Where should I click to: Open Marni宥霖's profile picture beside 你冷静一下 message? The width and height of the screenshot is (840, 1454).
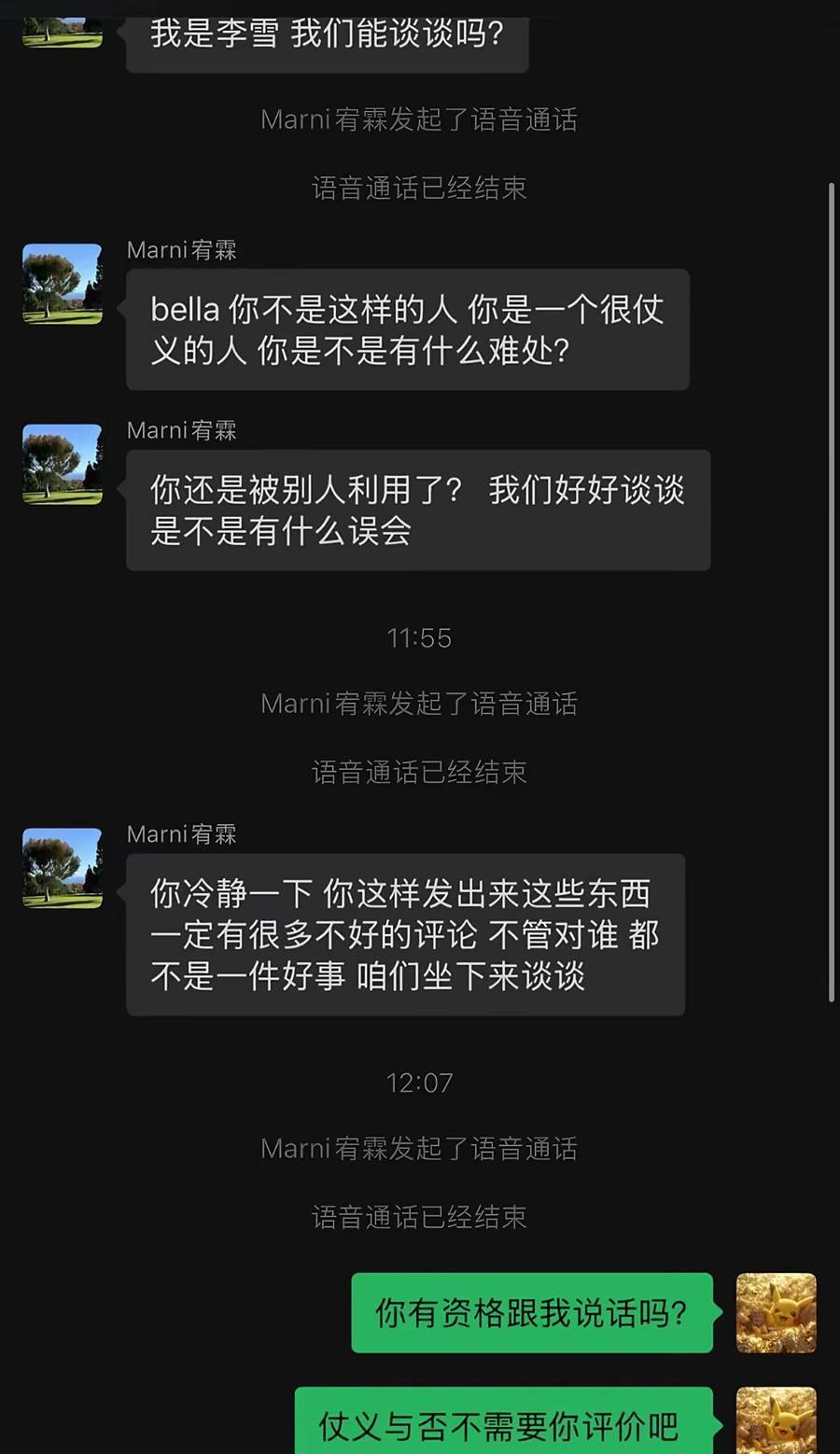63,868
